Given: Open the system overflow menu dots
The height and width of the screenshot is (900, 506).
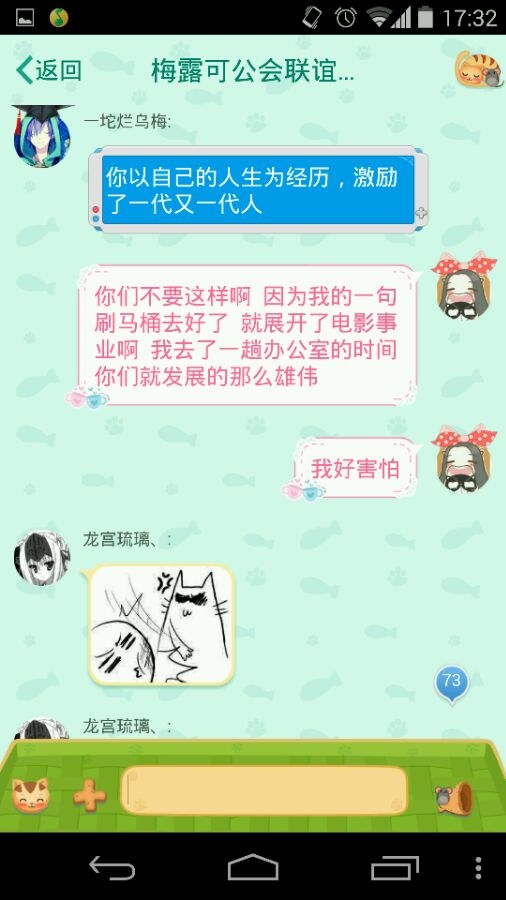Looking at the screenshot, I should pyautogui.click(x=478, y=868).
